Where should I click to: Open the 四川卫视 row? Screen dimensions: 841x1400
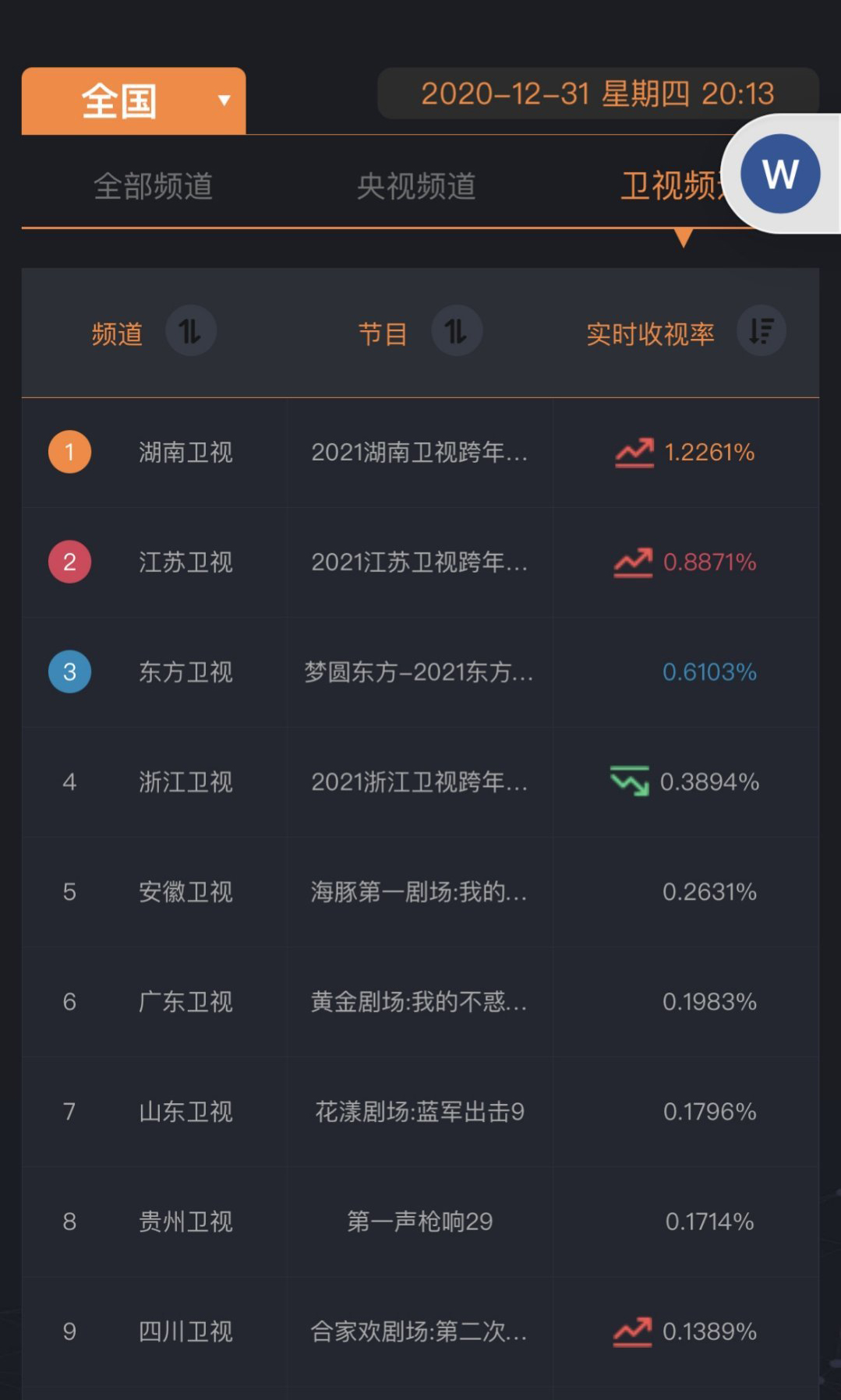coord(420,1331)
